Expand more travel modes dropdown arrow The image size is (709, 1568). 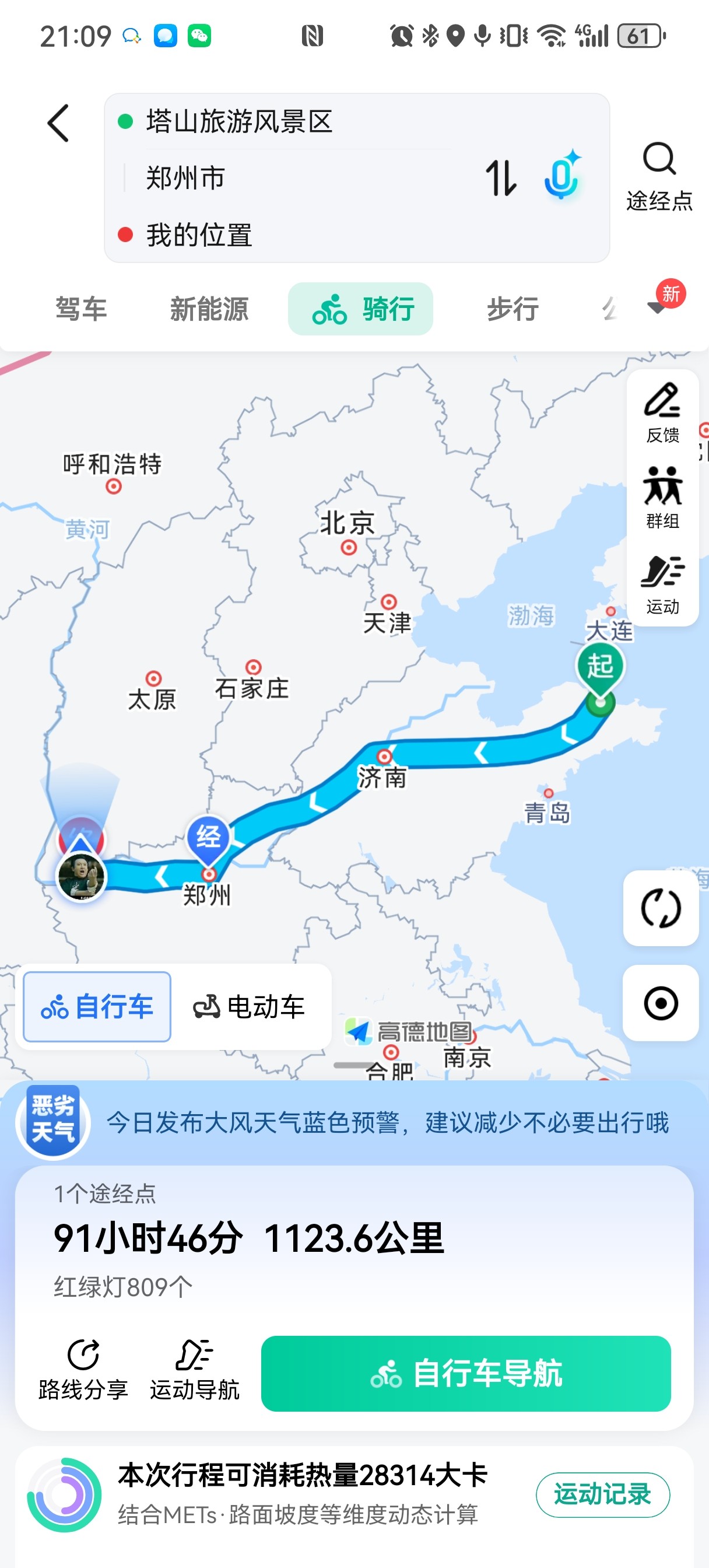pyautogui.click(x=657, y=307)
